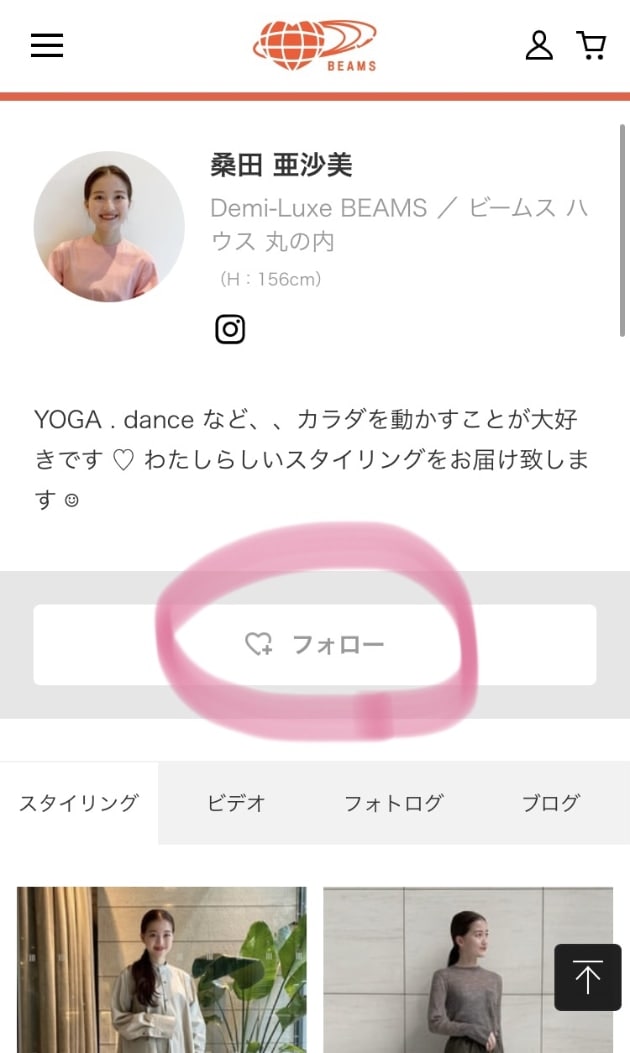The image size is (630, 1053).
Task: Open the styling photo with green plant
Action: 161,968
